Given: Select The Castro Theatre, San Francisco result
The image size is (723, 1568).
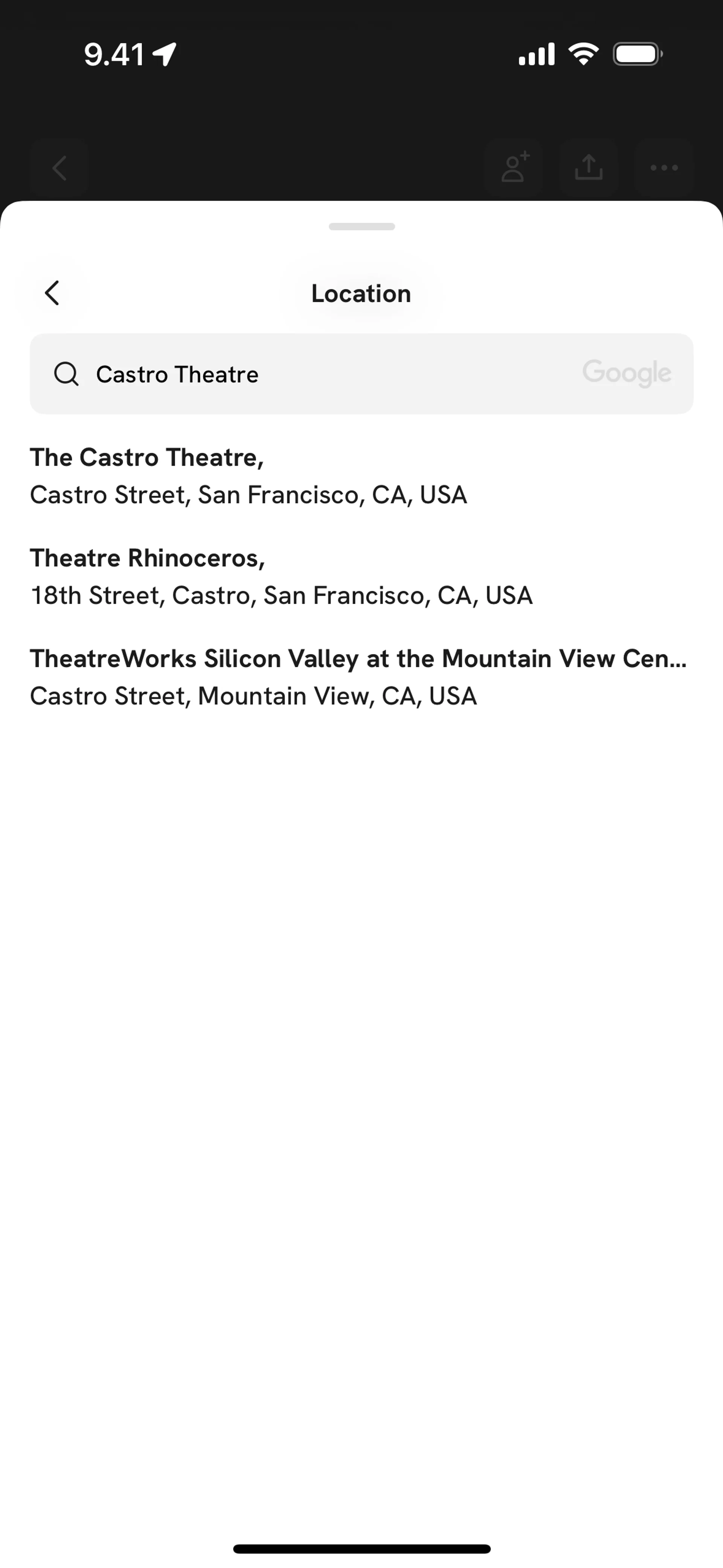Looking at the screenshot, I should (248, 476).
